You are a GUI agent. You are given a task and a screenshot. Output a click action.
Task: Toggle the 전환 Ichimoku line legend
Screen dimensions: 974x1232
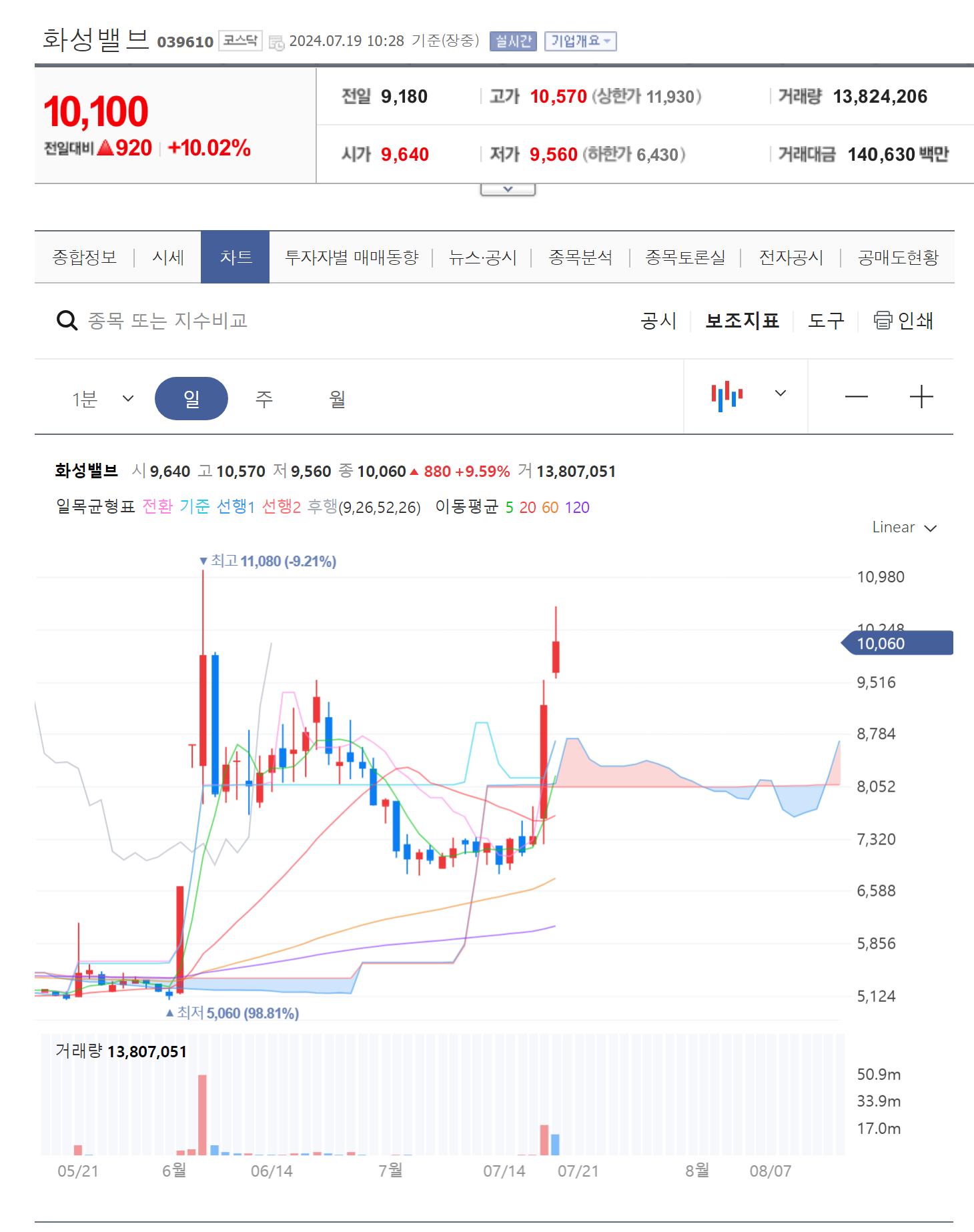click(158, 508)
